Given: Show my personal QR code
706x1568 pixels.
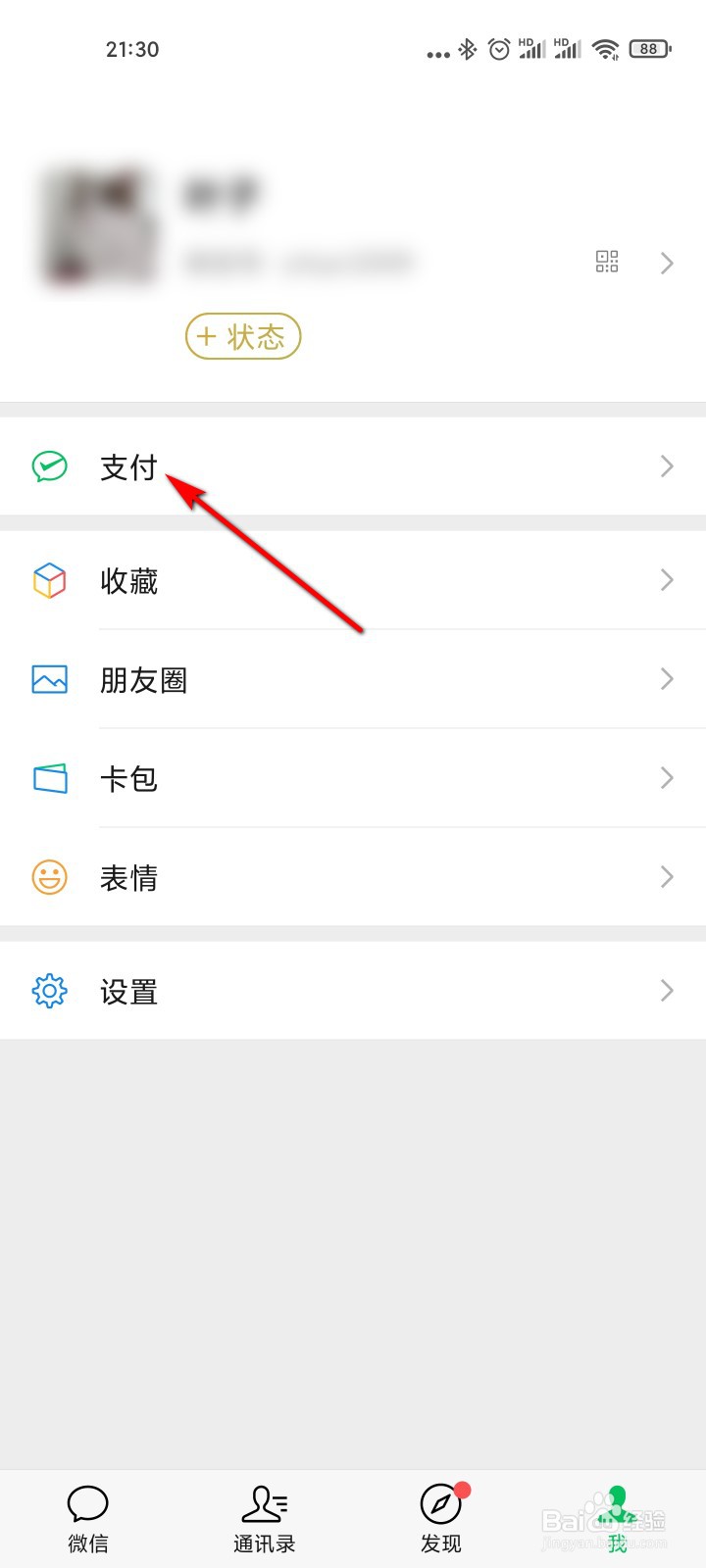Looking at the screenshot, I should click(x=607, y=261).
